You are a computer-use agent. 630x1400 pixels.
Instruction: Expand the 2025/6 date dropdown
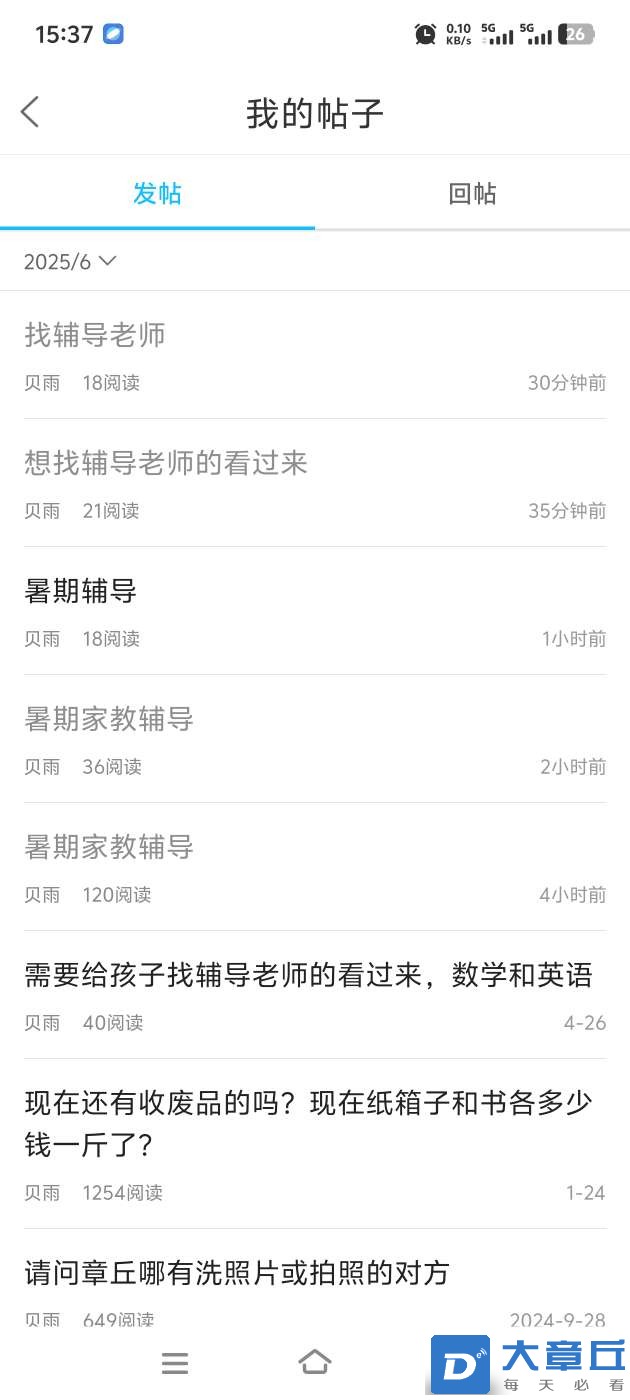(70, 262)
